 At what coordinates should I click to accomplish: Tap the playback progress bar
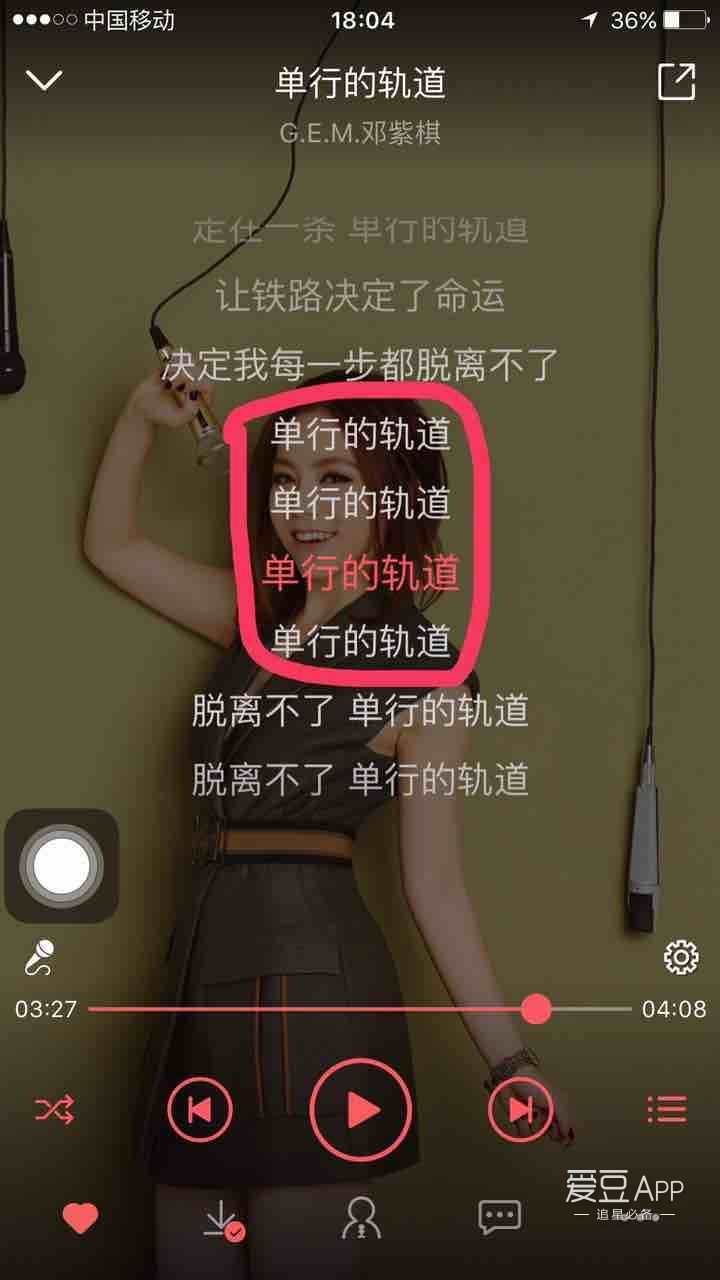(x=360, y=1009)
